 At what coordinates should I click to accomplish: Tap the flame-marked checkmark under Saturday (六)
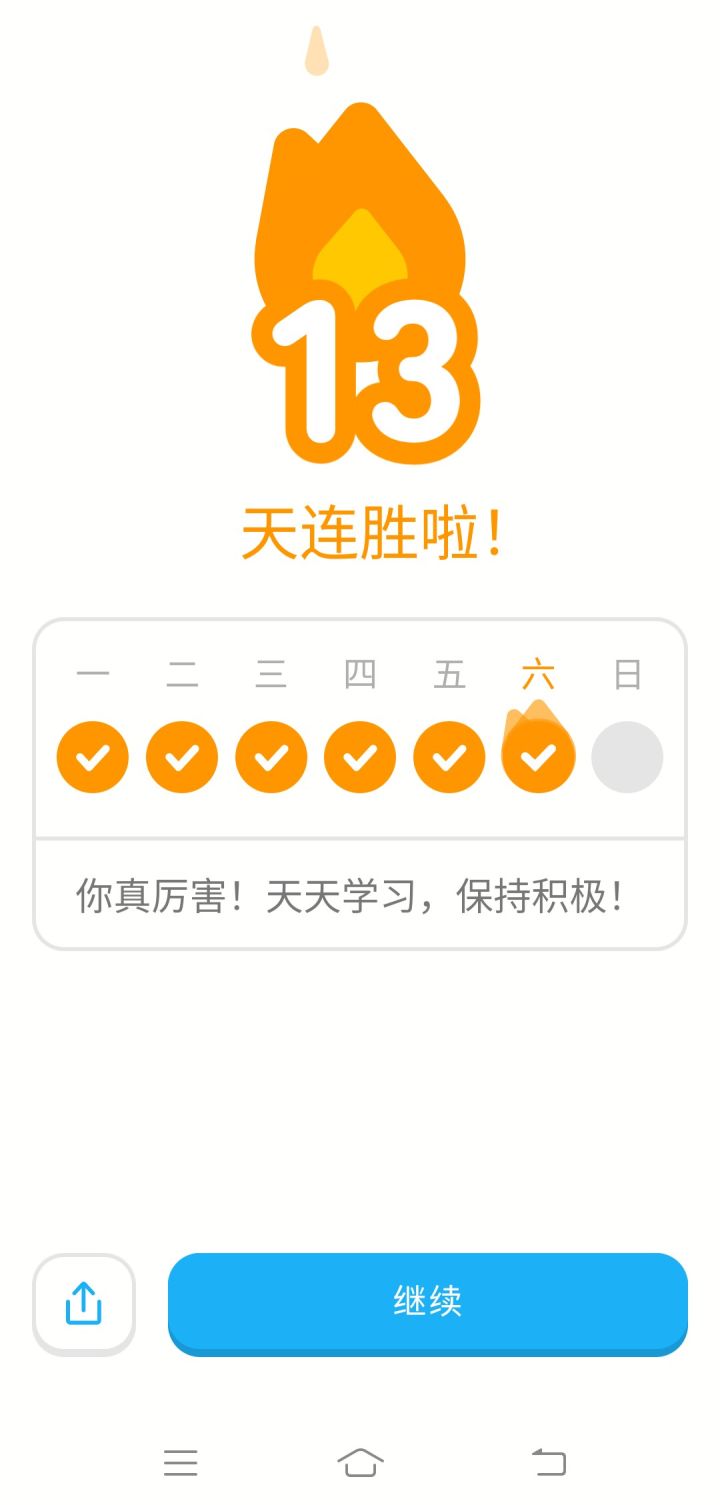538,757
